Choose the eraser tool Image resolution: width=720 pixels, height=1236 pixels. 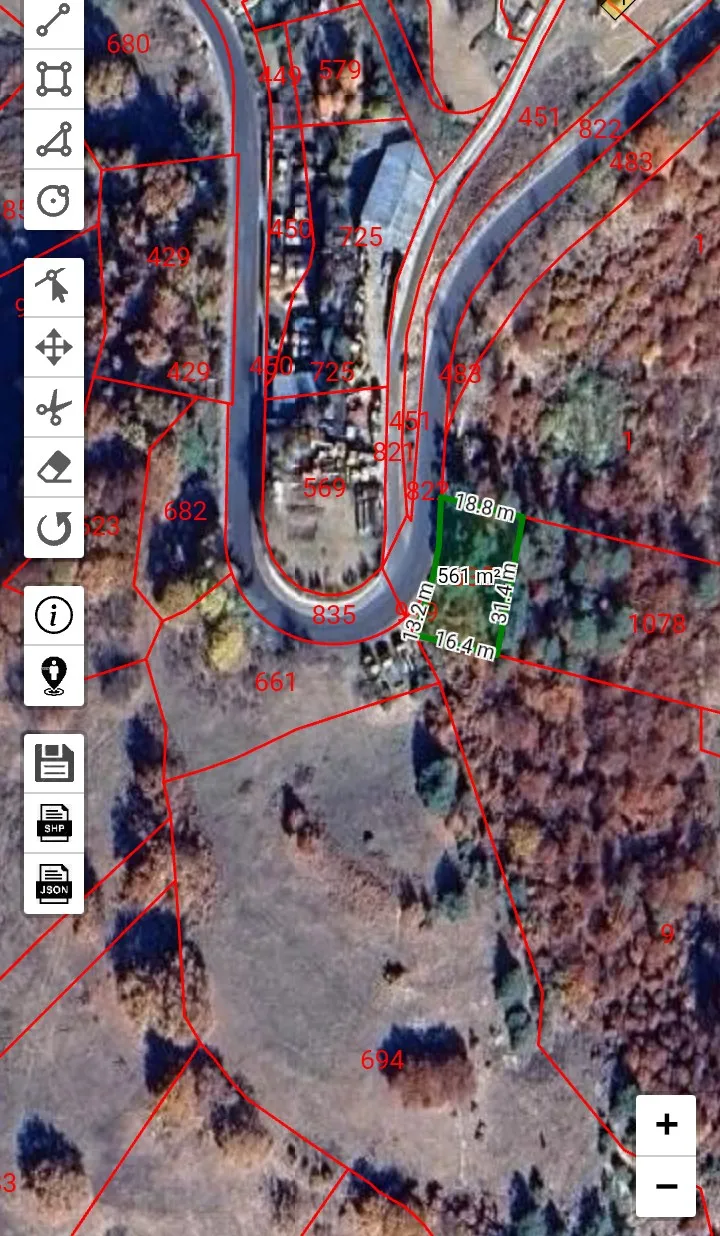54,467
